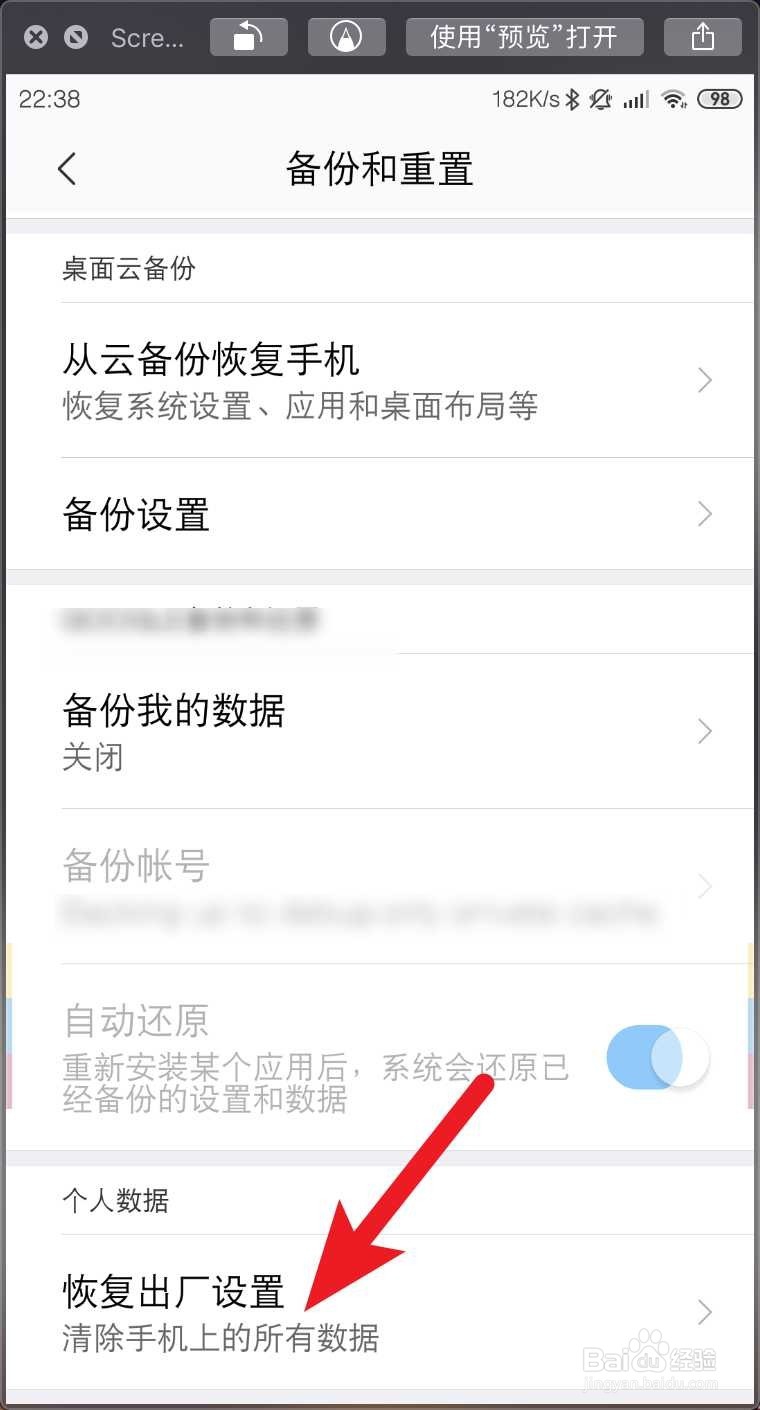Image resolution: width=760 pixels, height=1410 pixels.
Task: Expand 备份我的数据 via its chevron
Action: click(x=704, y=731)
